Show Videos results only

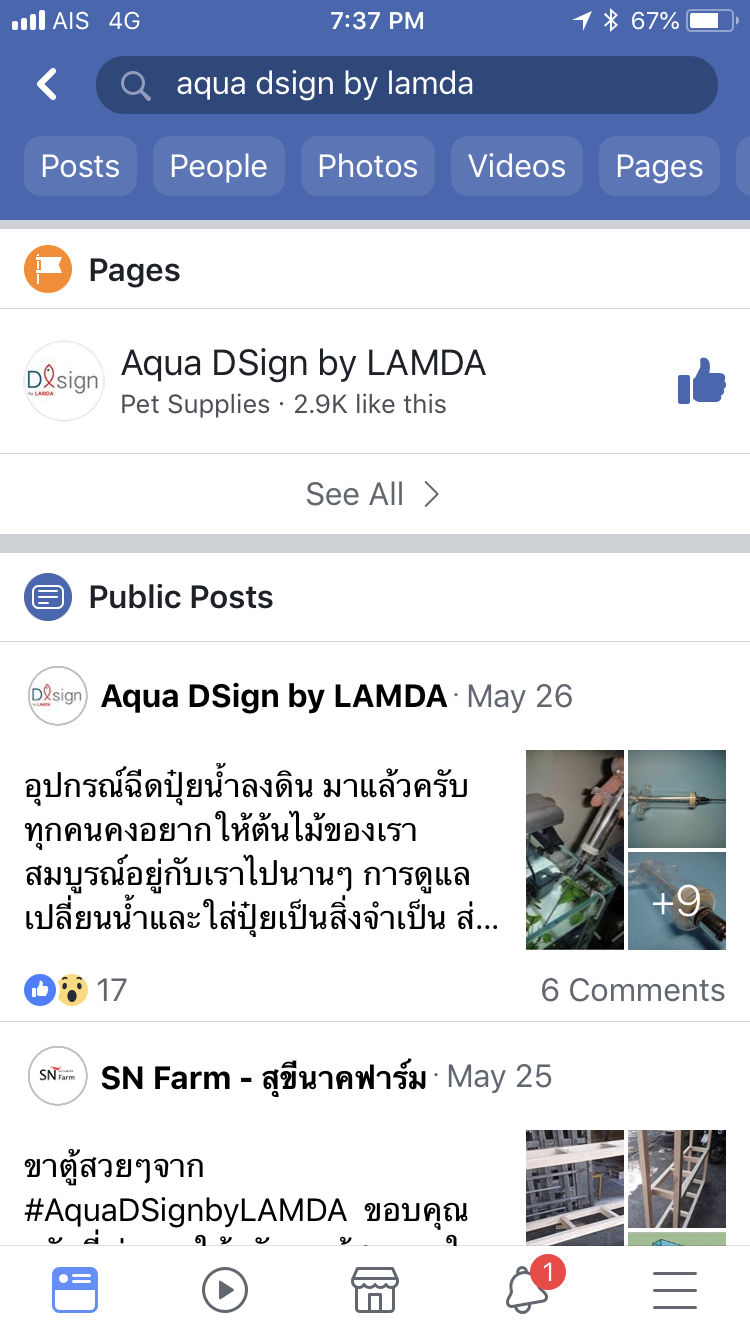coord(517,166)
